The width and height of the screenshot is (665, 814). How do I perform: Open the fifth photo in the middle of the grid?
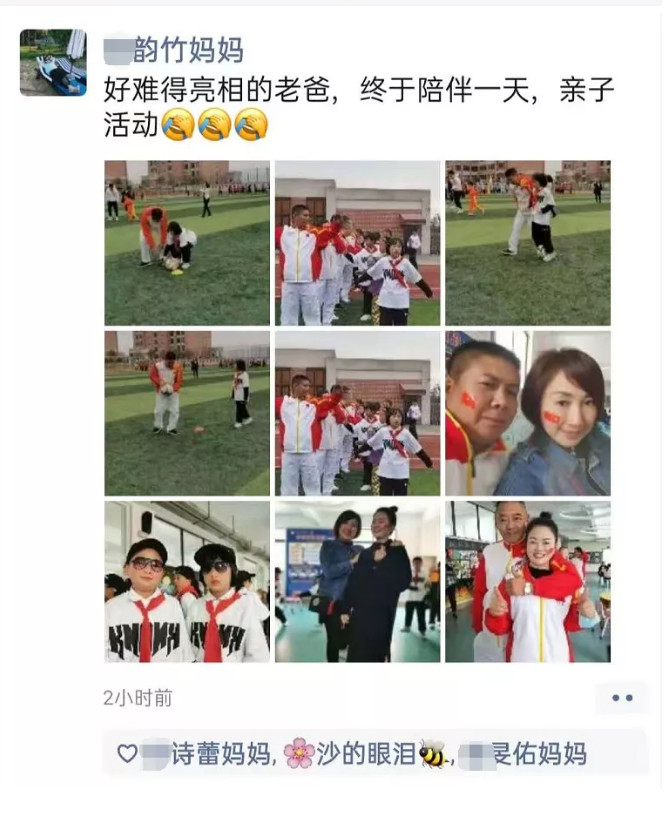point(357,413)
